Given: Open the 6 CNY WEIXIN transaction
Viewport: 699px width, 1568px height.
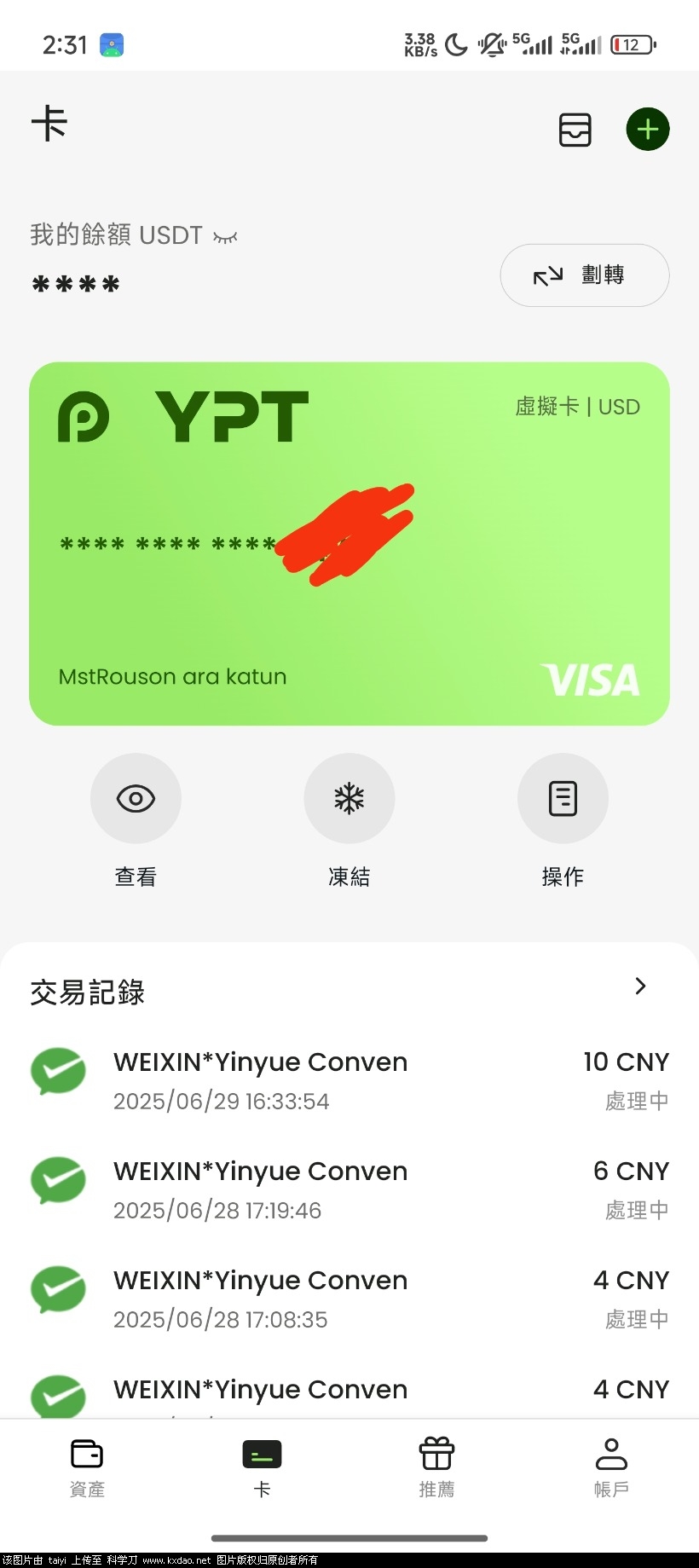Looking at the screenshot, I should click(349, 1189).
